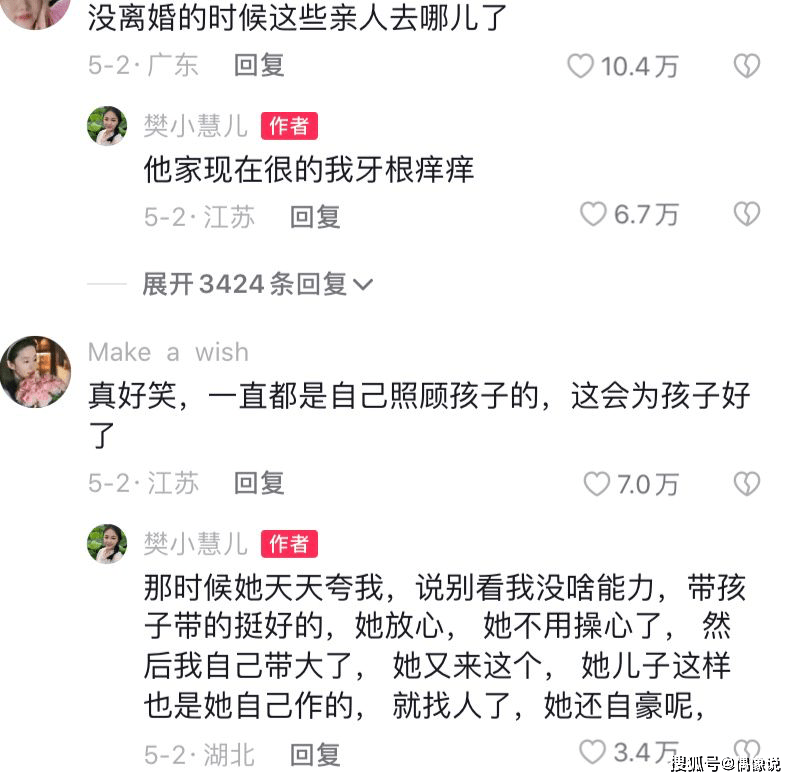The height and width of the screenshot is (781, 795).
Task: Tap the username Make a wish
Action: 168,352
